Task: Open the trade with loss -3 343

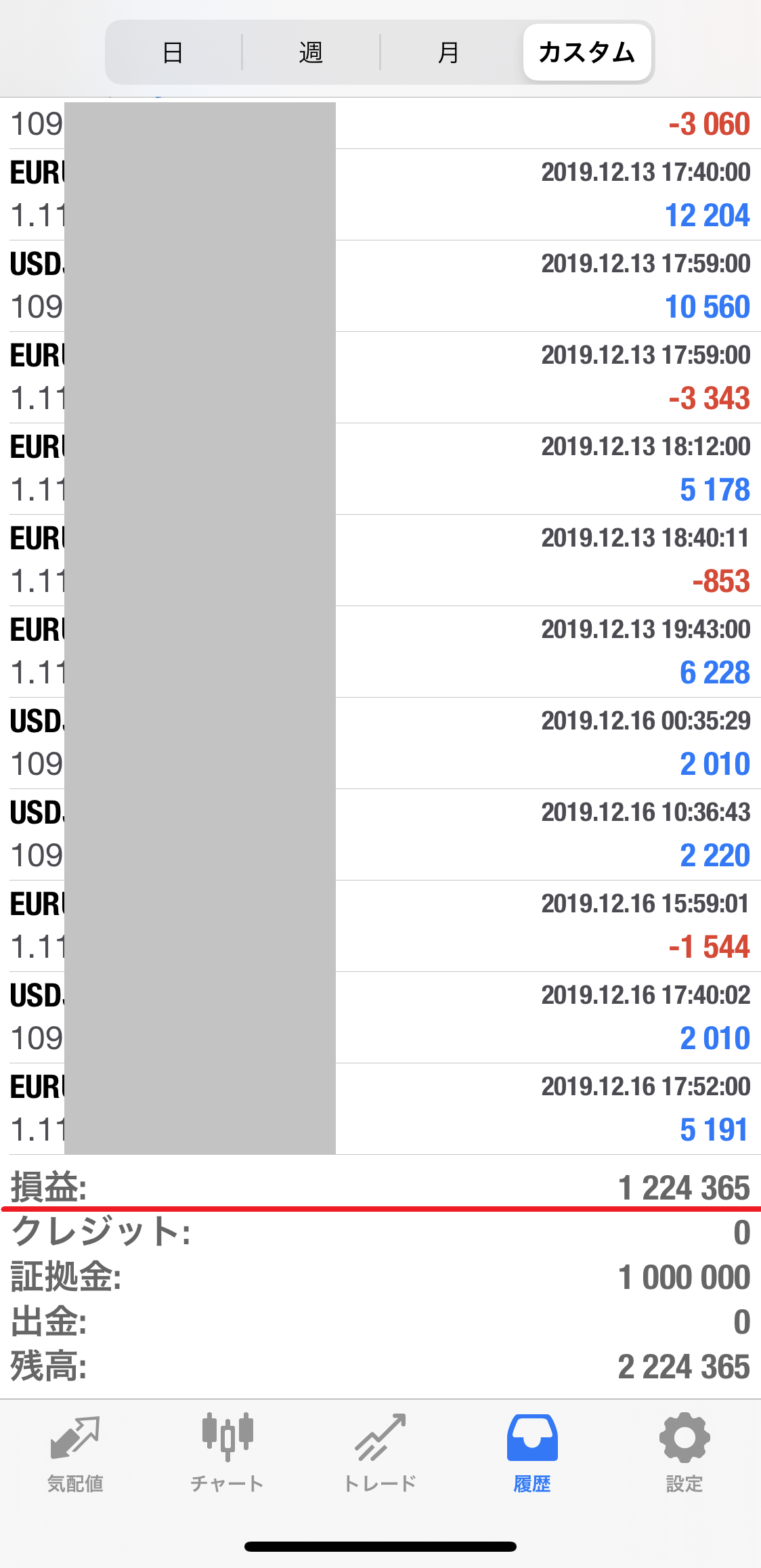Action: (380, 377)
